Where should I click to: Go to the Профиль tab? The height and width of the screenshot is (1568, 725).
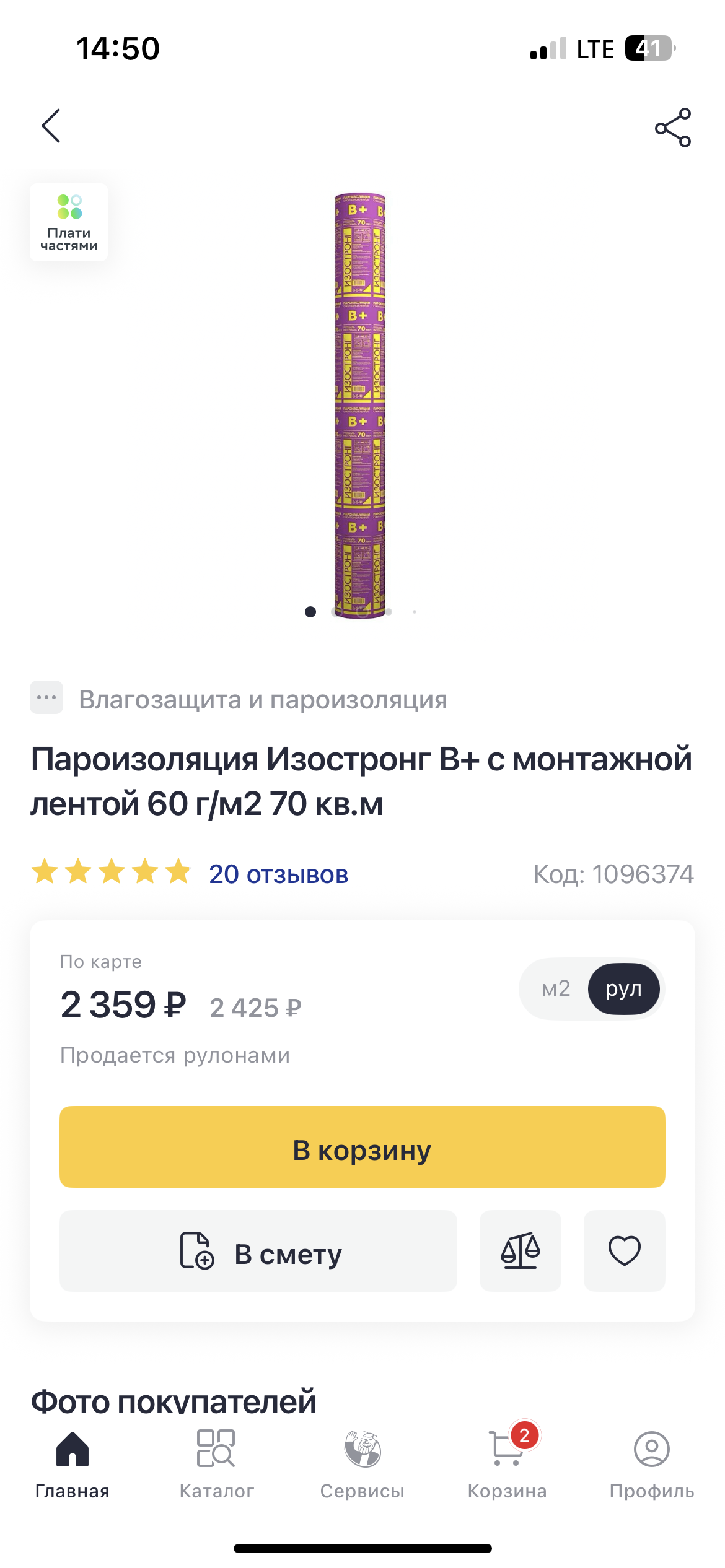point(652,1464)
